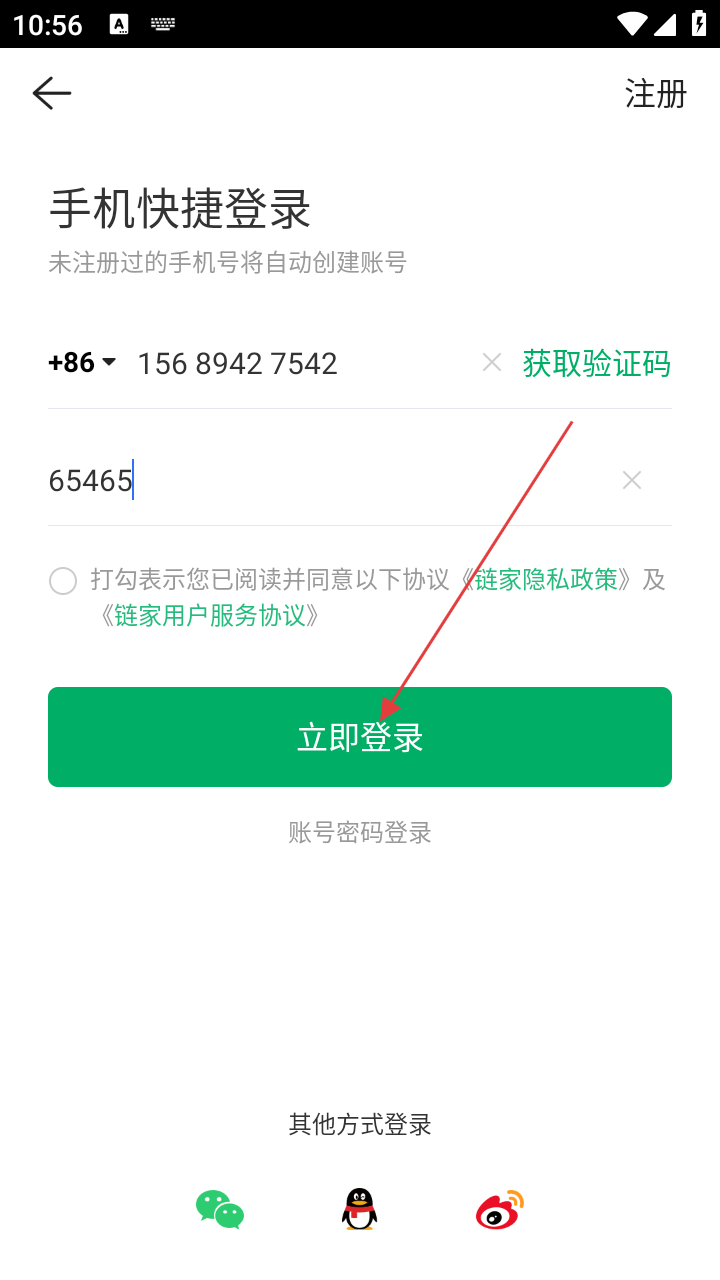Viewport: 720px width, 1280px height.
Task: Check the agreement consent circle
Action: coord(63,581)
